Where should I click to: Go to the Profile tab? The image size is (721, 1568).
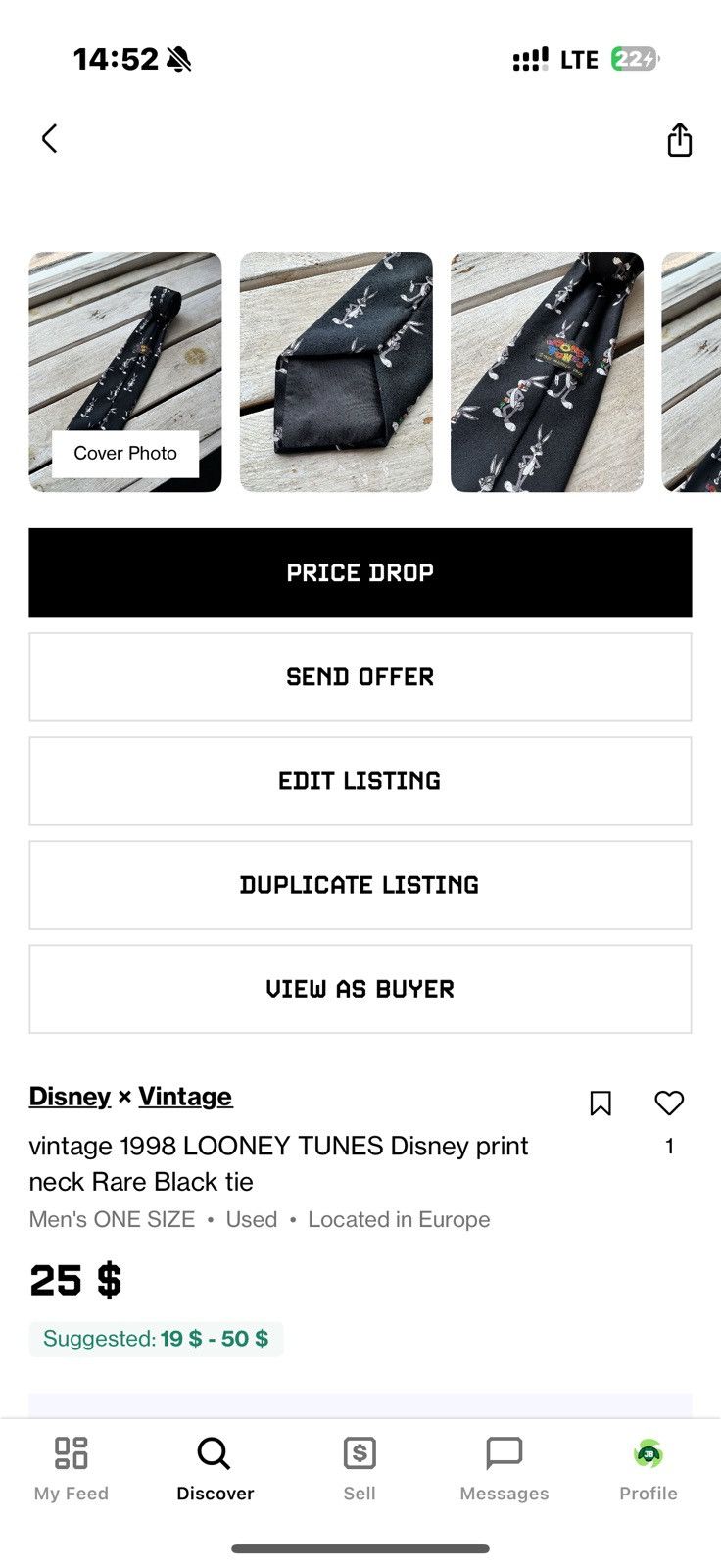(x=649, y=1468)
